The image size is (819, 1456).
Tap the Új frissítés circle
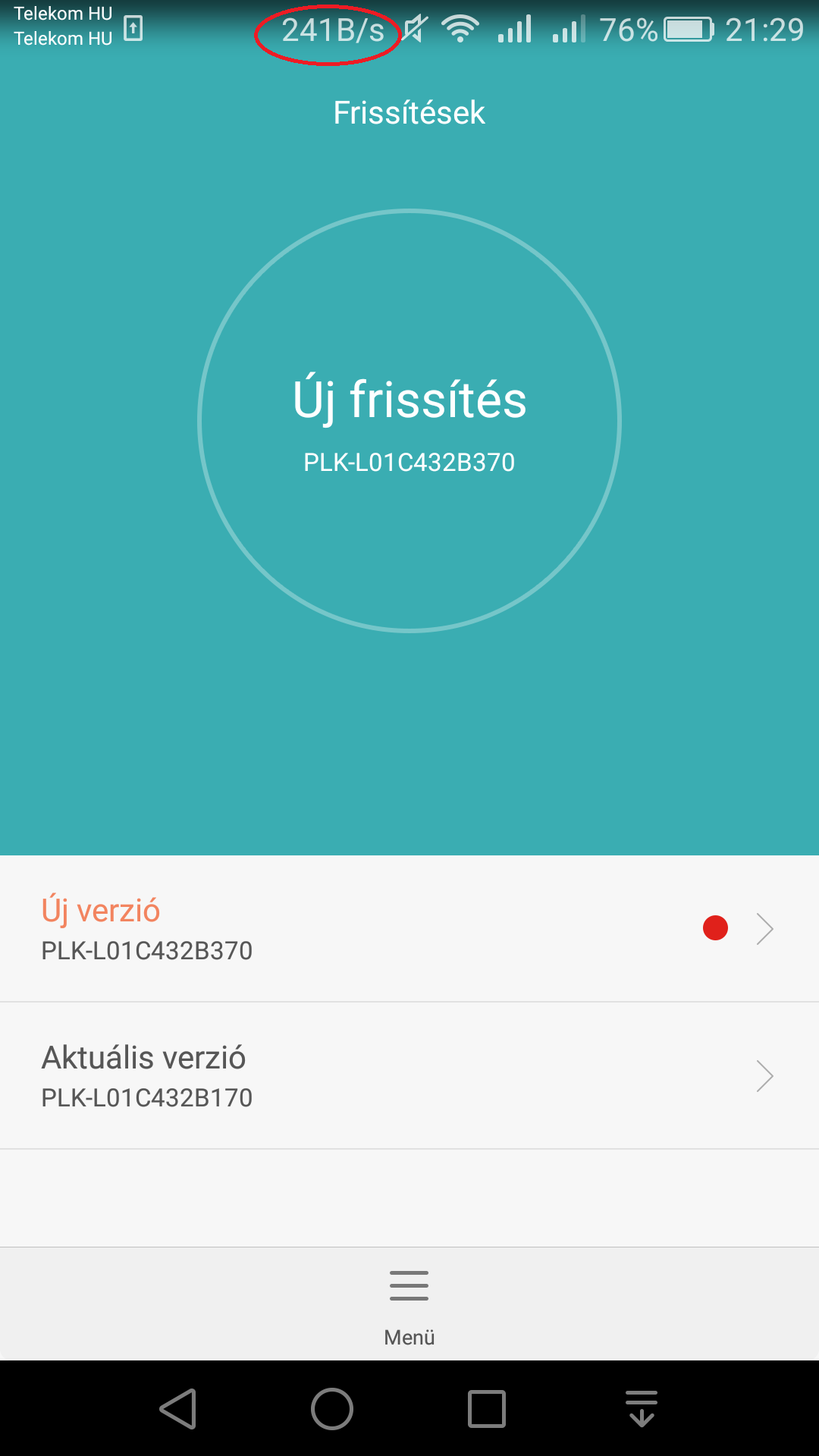point(409,421)
